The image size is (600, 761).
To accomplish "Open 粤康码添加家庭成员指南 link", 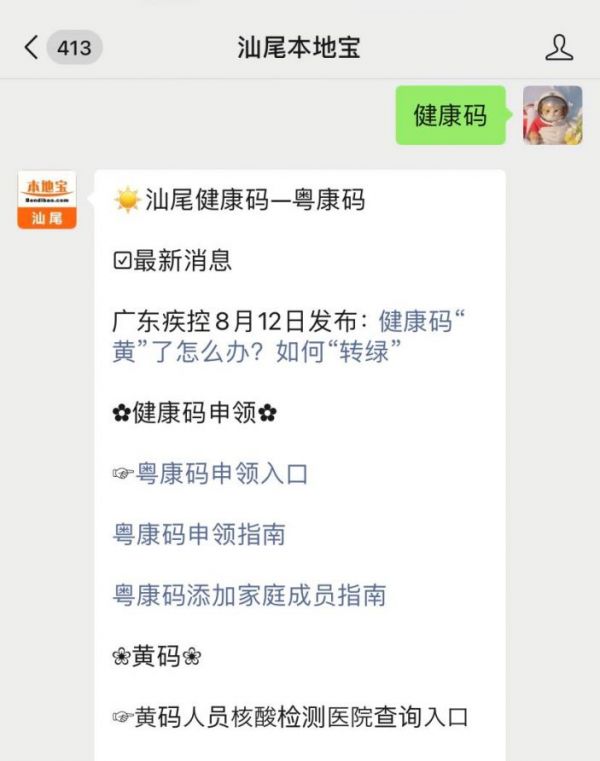I will click(x=249, y=595).
